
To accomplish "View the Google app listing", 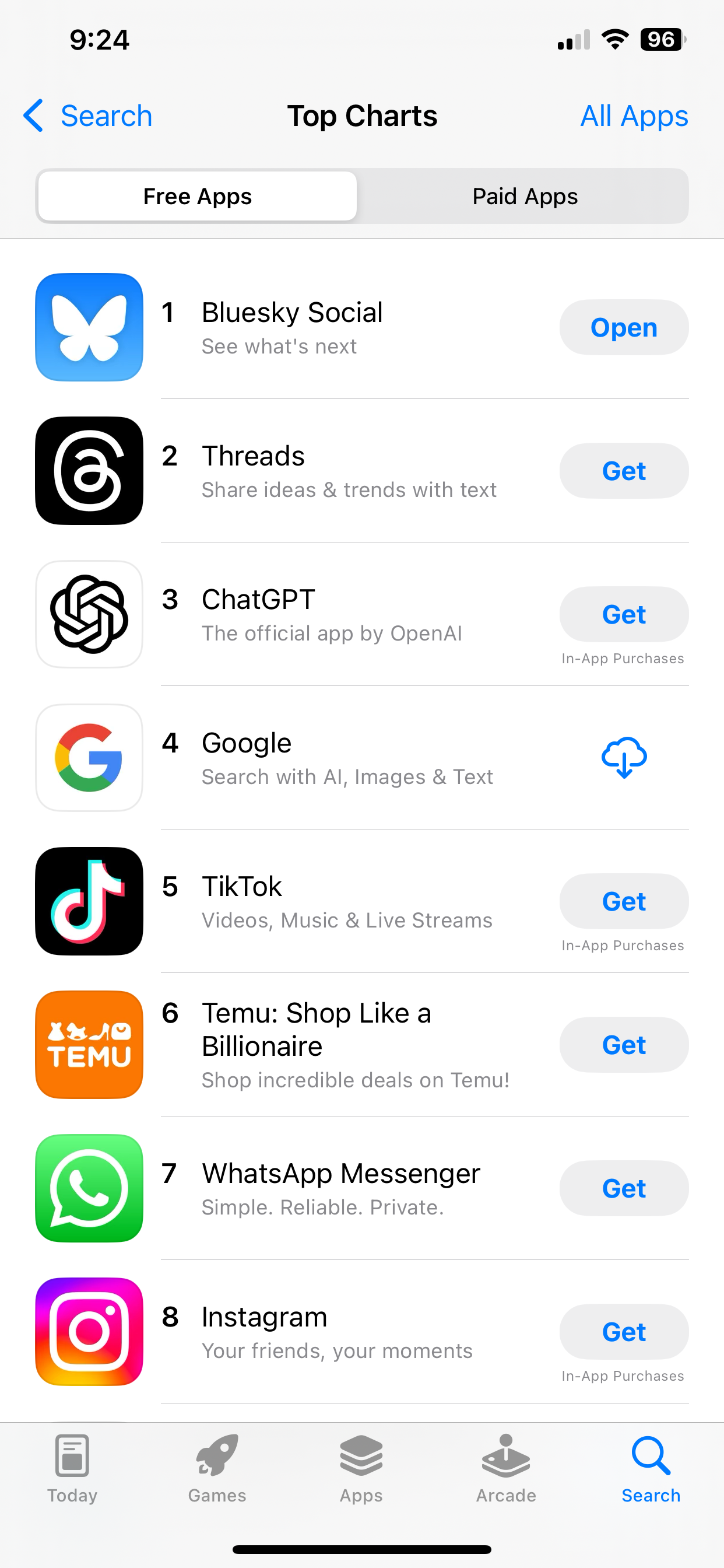I will [292, 758].
